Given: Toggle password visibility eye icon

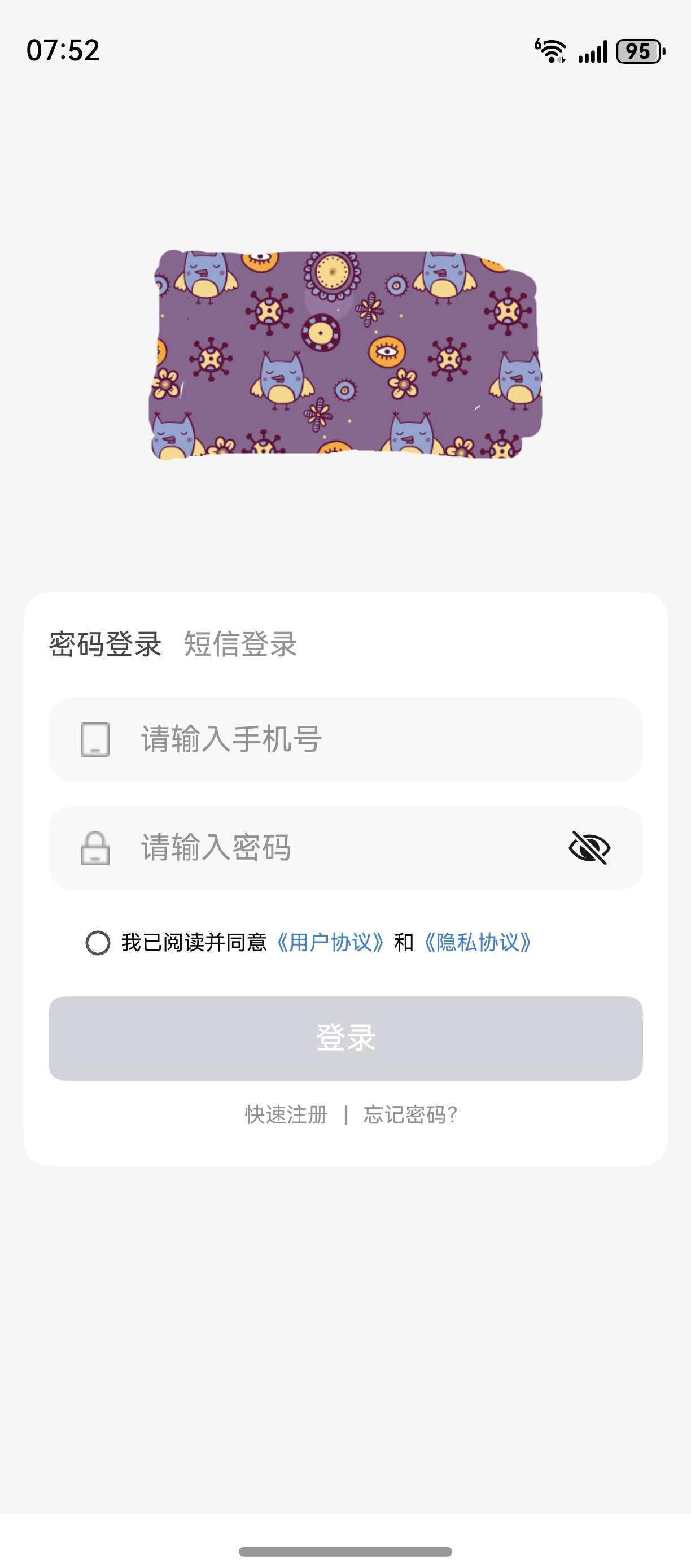Looking at the screenshot, I should tap(589, 848).
